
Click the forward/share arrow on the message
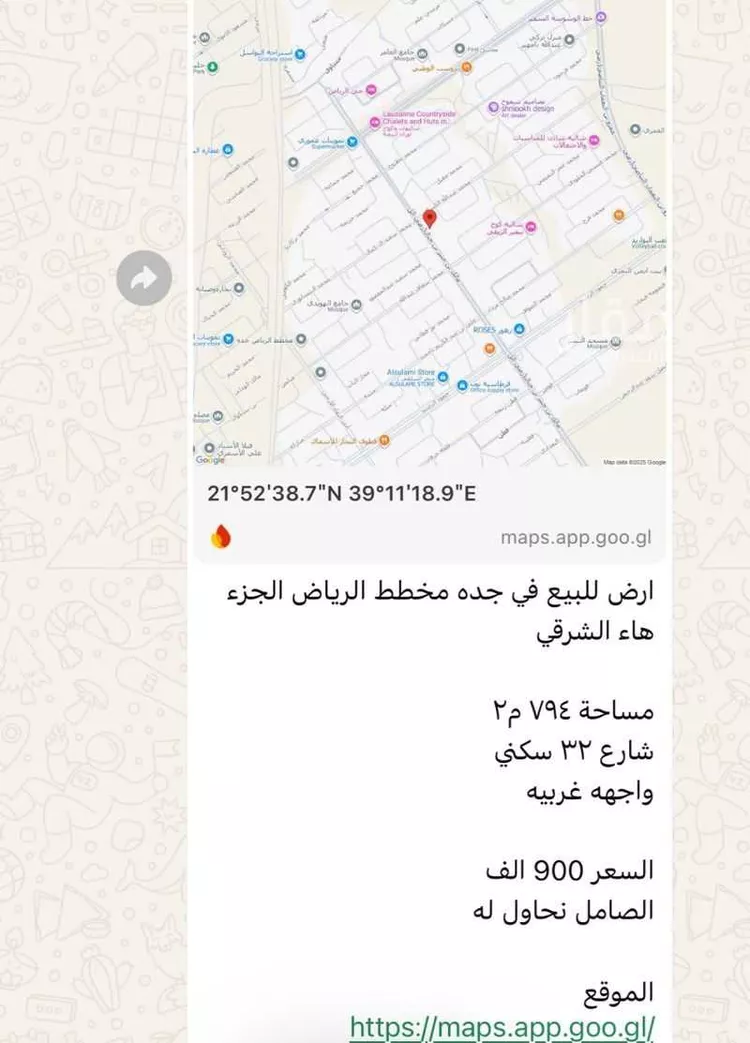[143, 277]
